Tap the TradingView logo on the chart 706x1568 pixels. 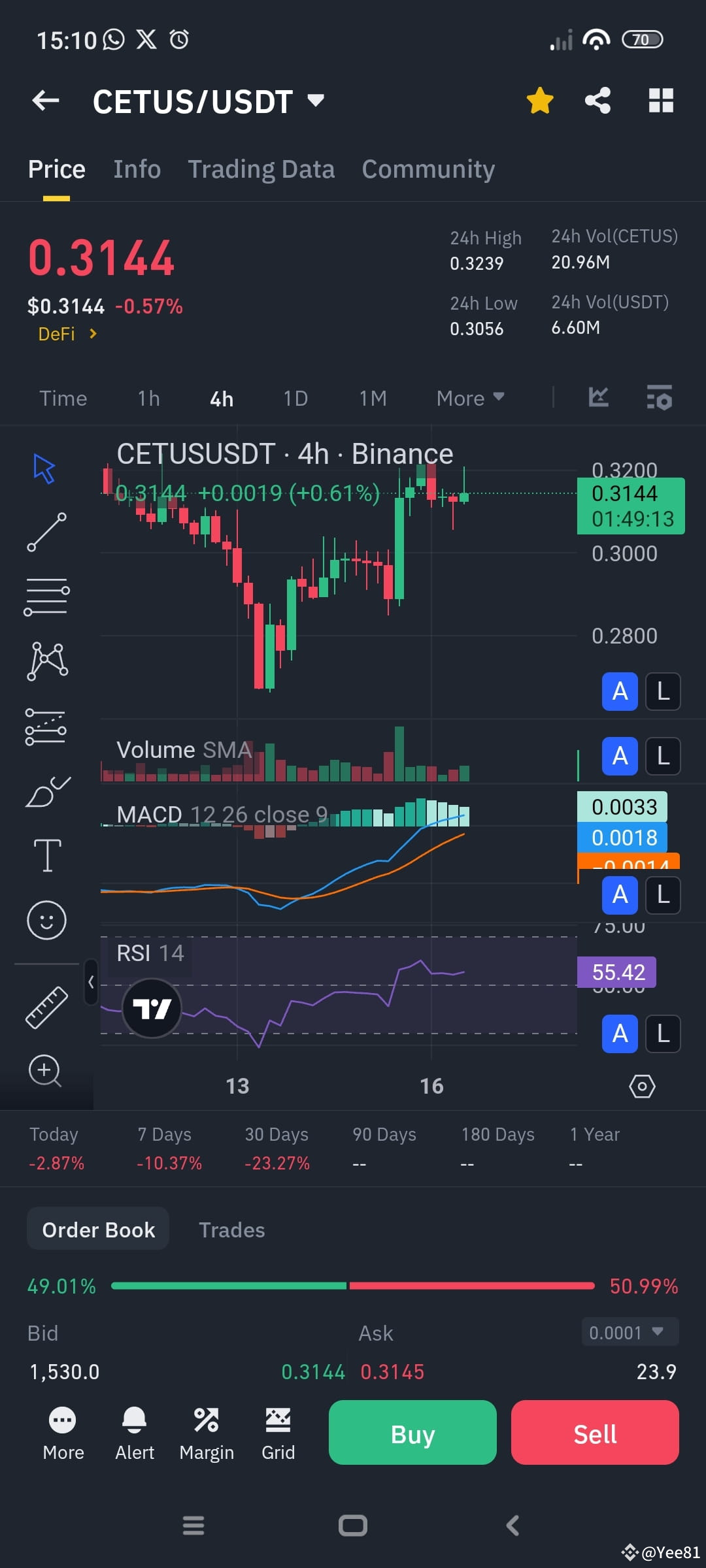coord(152,1008)
